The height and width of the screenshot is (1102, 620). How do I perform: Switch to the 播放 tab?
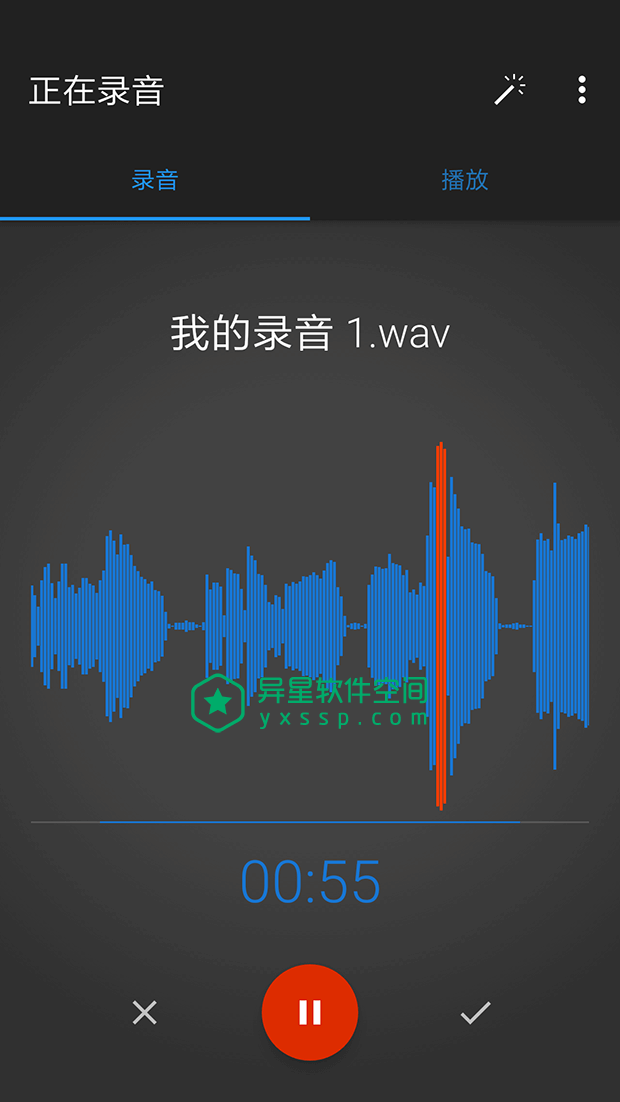coord(465,180)
